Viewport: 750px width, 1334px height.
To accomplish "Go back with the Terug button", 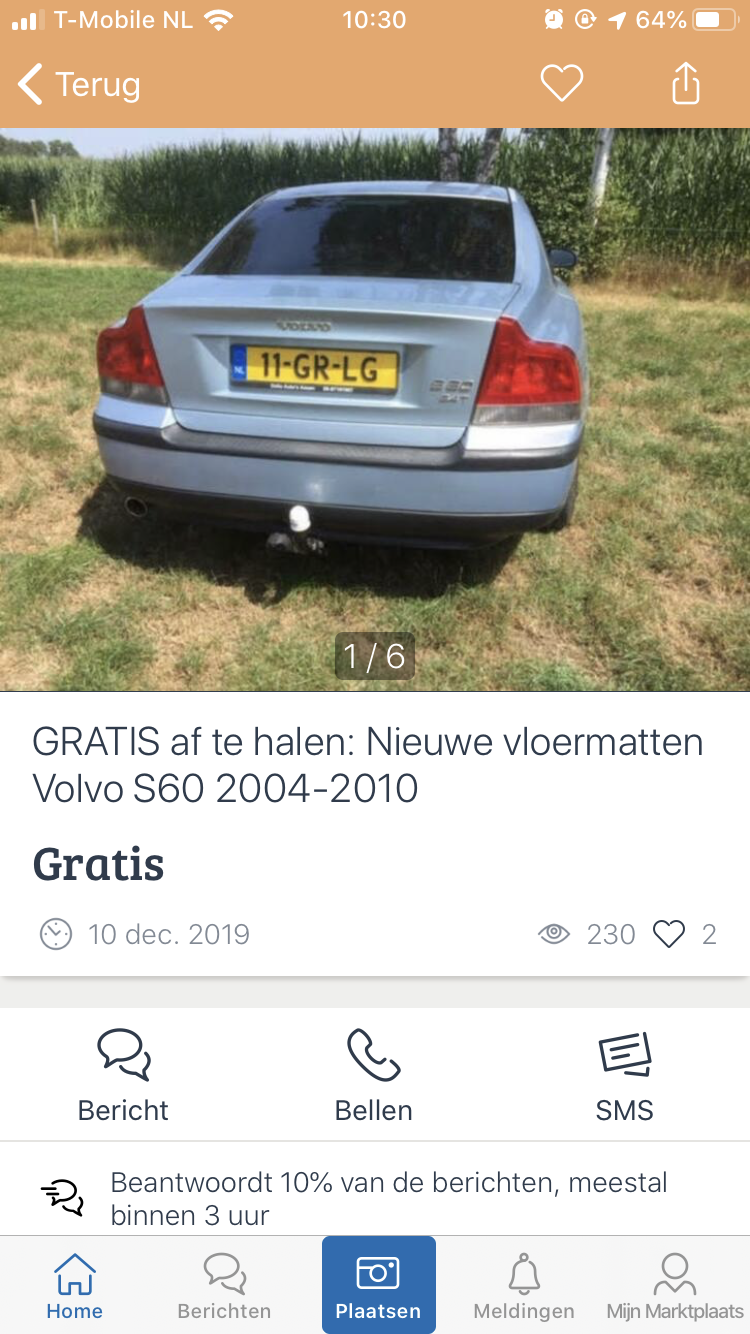I will click(x=80, y=85).
